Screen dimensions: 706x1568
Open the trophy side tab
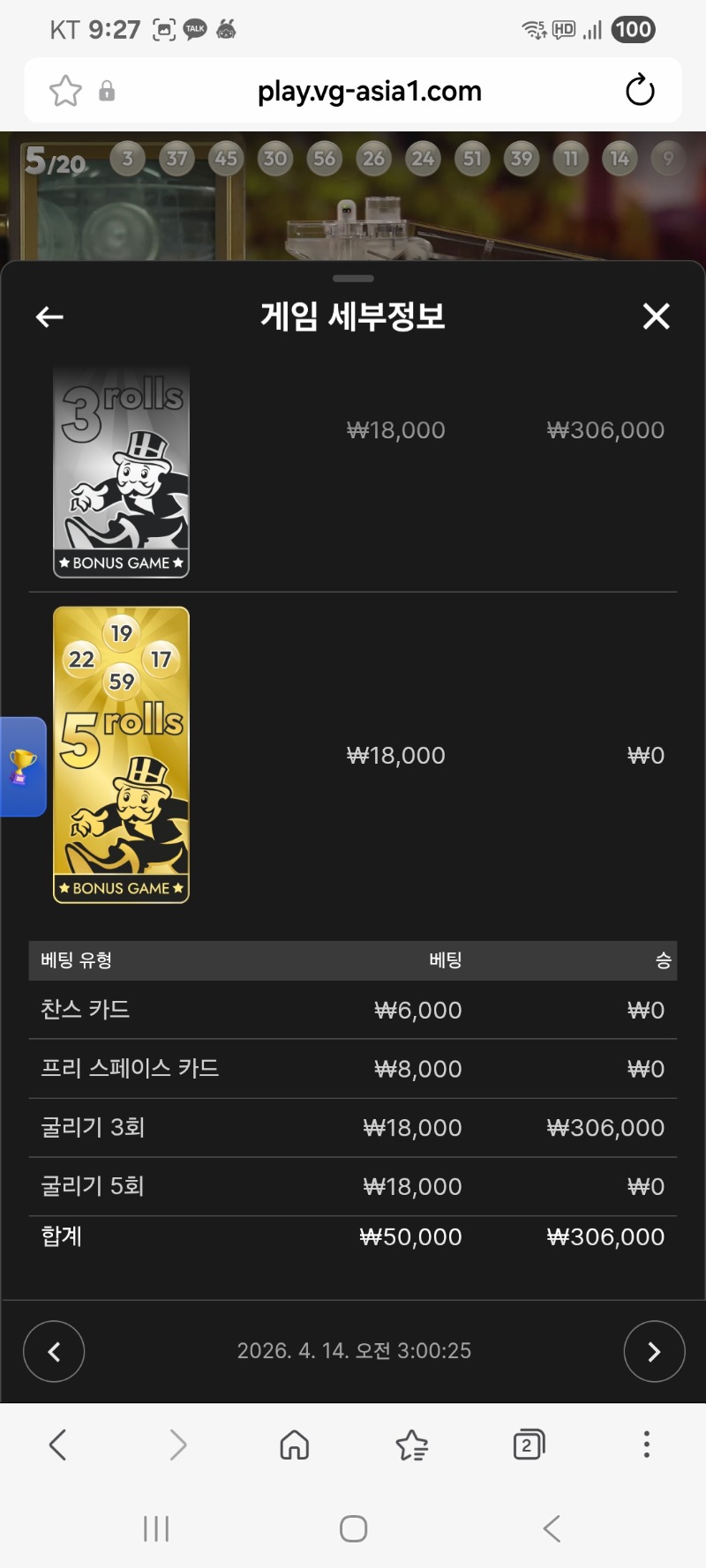point(22,766)
